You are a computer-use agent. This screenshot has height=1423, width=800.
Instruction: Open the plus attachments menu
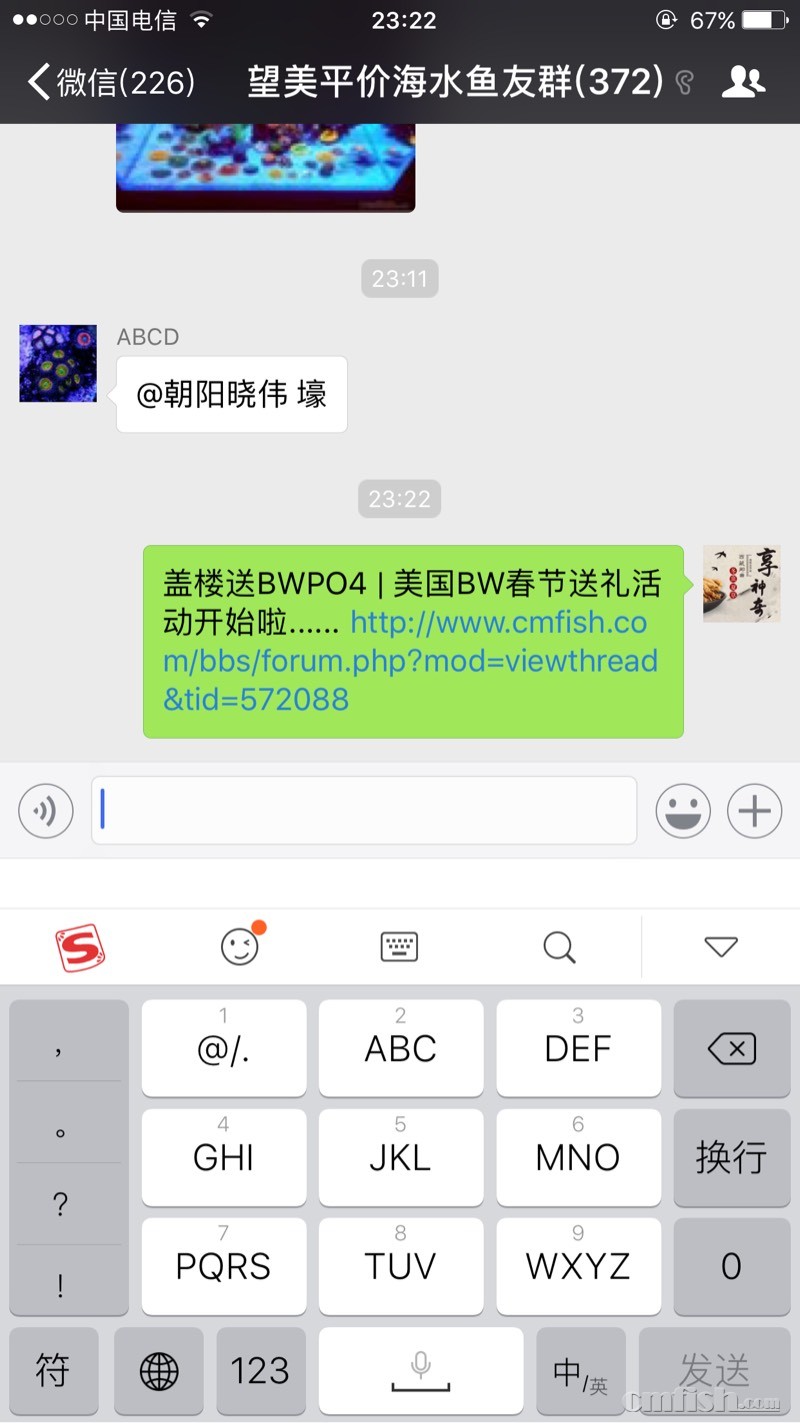click(754, 810)
